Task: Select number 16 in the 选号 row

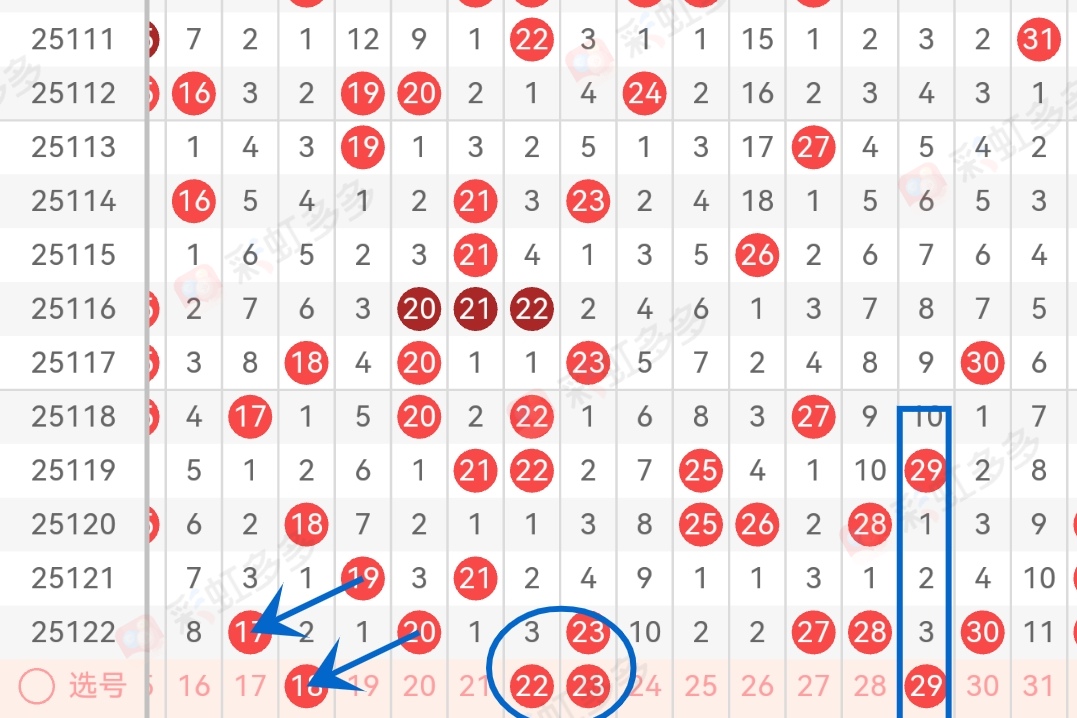Action: (x=194, y=686)
